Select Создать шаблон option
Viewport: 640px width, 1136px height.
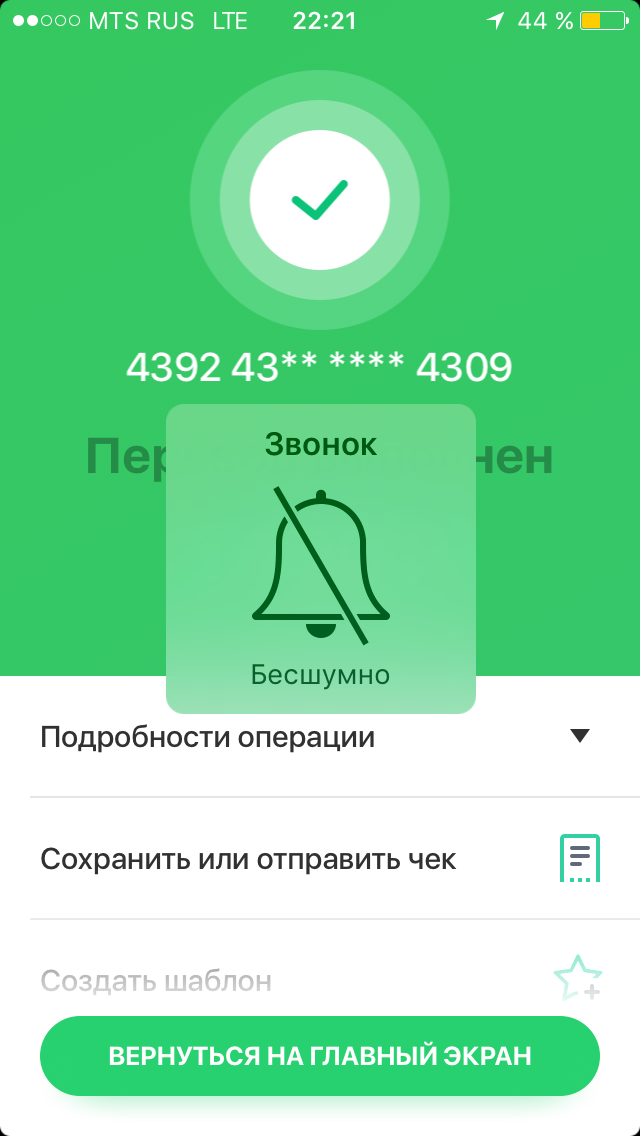point(156,980)
